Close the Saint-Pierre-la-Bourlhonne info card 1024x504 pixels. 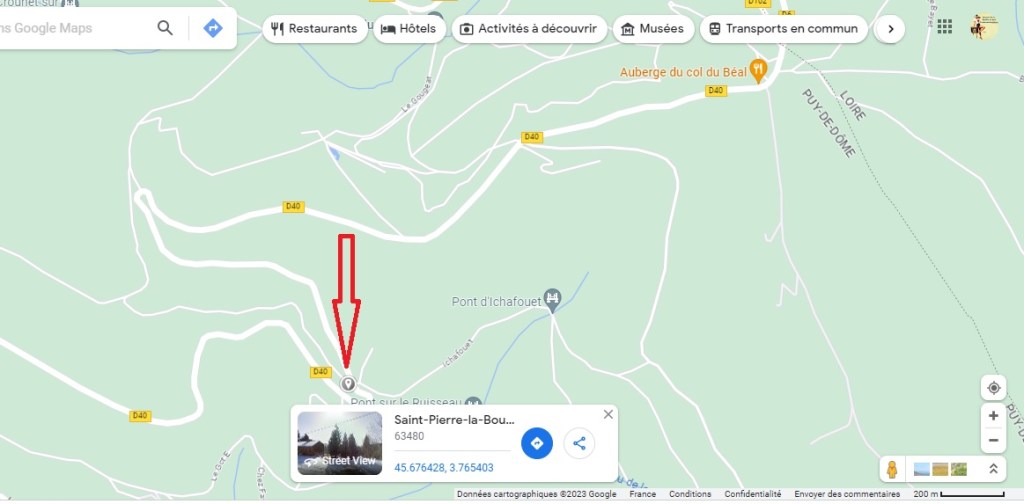click(608, 414)
